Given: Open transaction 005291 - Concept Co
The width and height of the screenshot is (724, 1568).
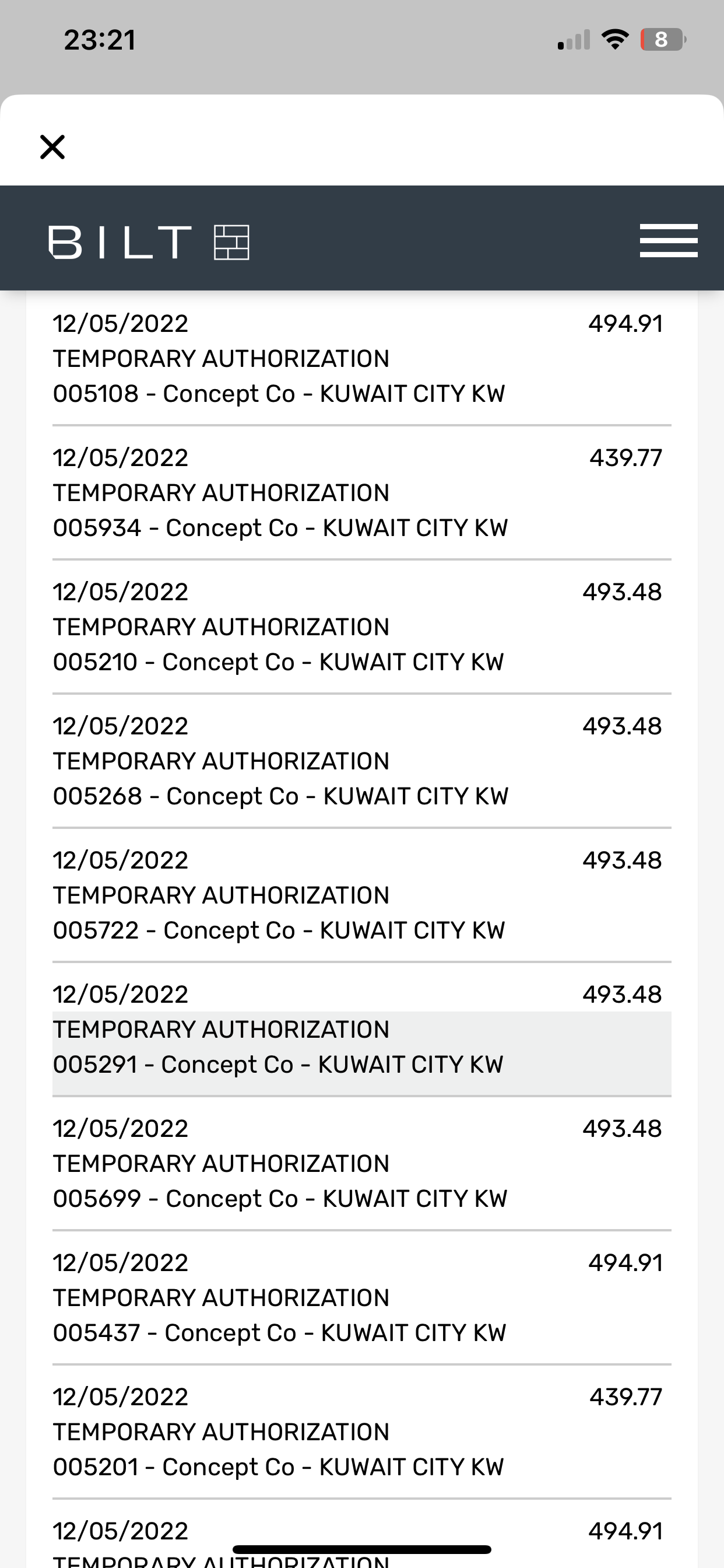Looking at the screenshot, I should pos(361,1030).
